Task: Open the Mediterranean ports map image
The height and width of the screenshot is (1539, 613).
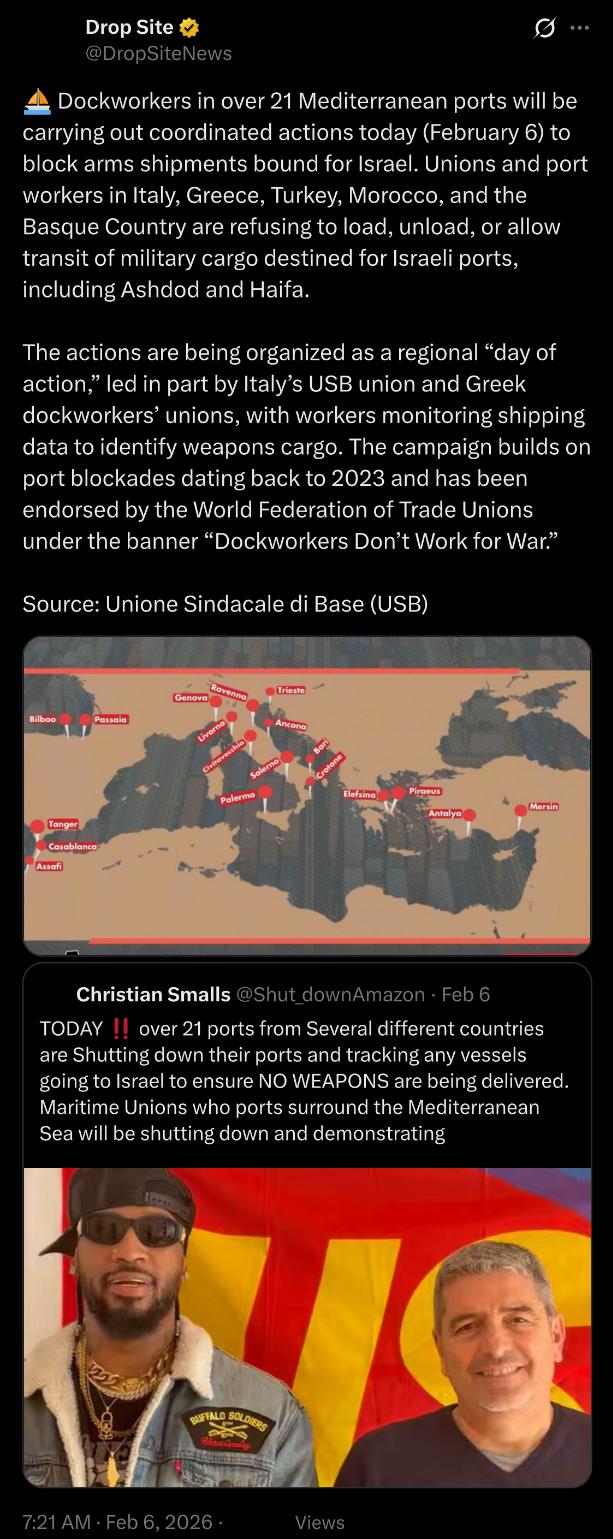Action: [x=306, y=795]
